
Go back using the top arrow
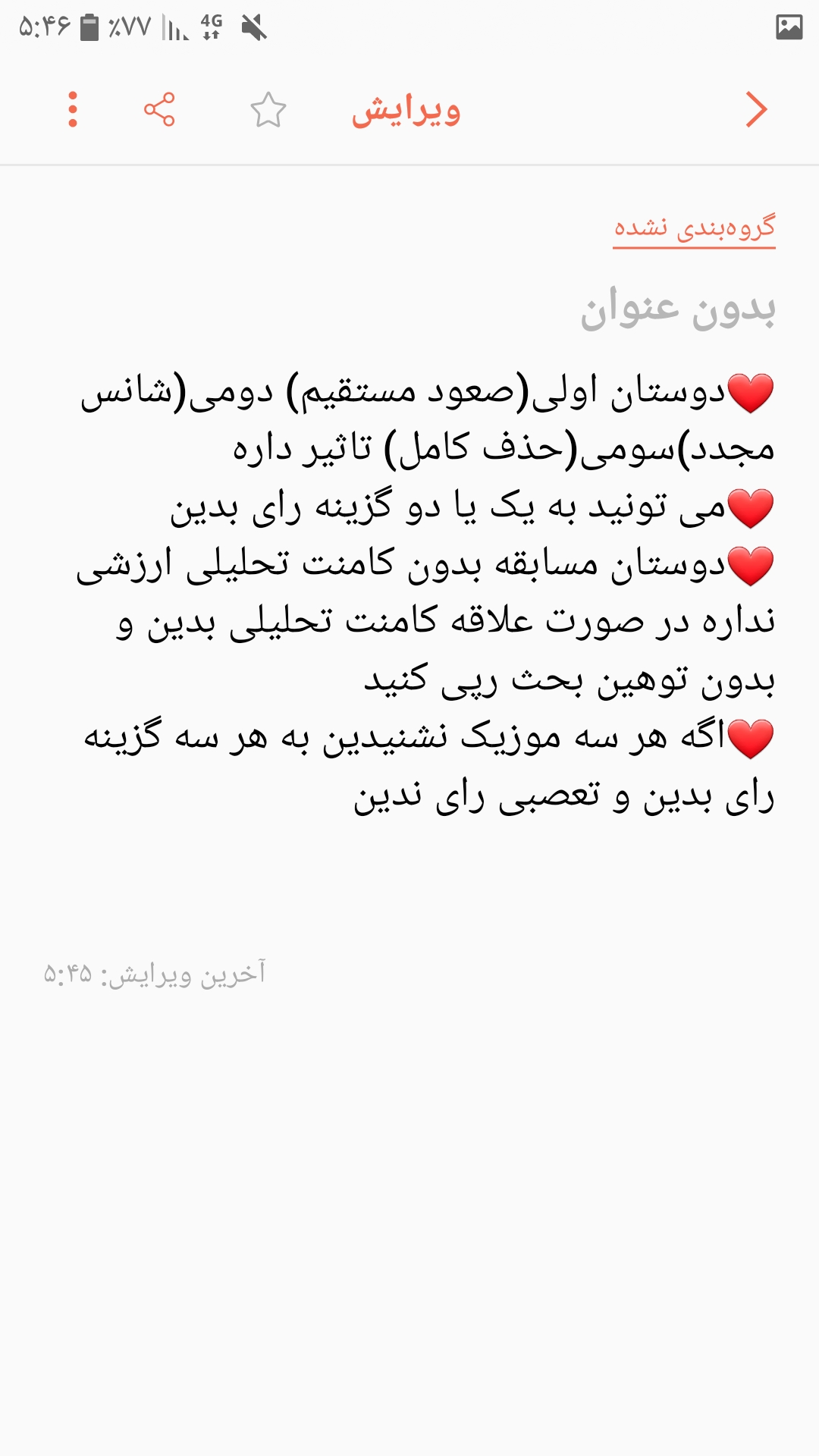click(x=756, y=110)
